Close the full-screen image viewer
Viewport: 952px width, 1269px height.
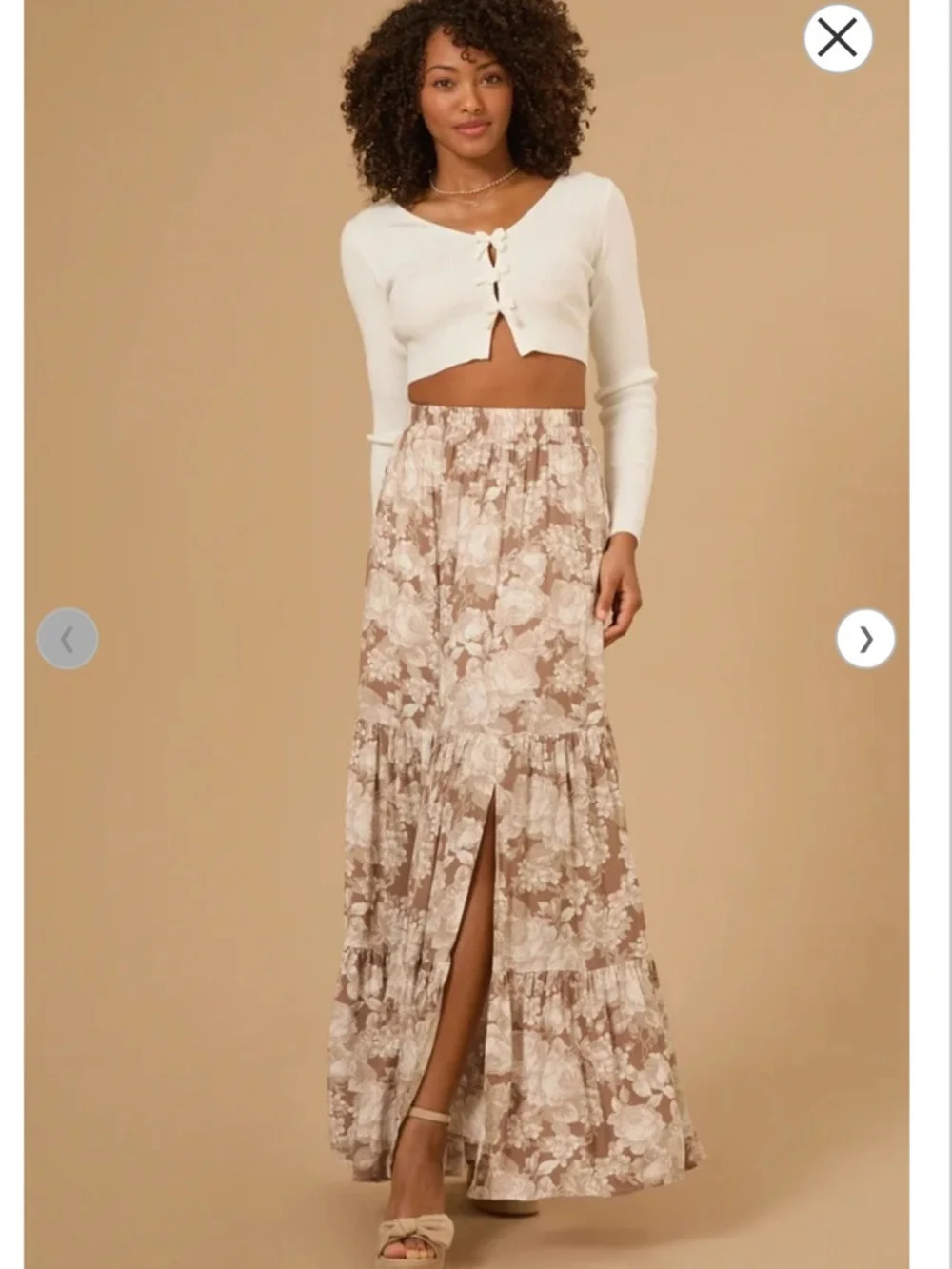838,39
